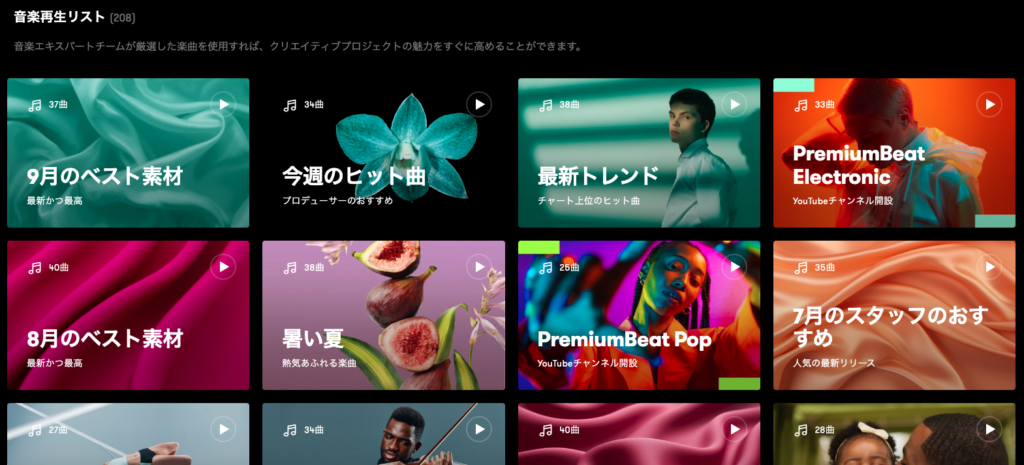
Task: Play the 暑い夏 playlist
Action: [x=479, y=267]
